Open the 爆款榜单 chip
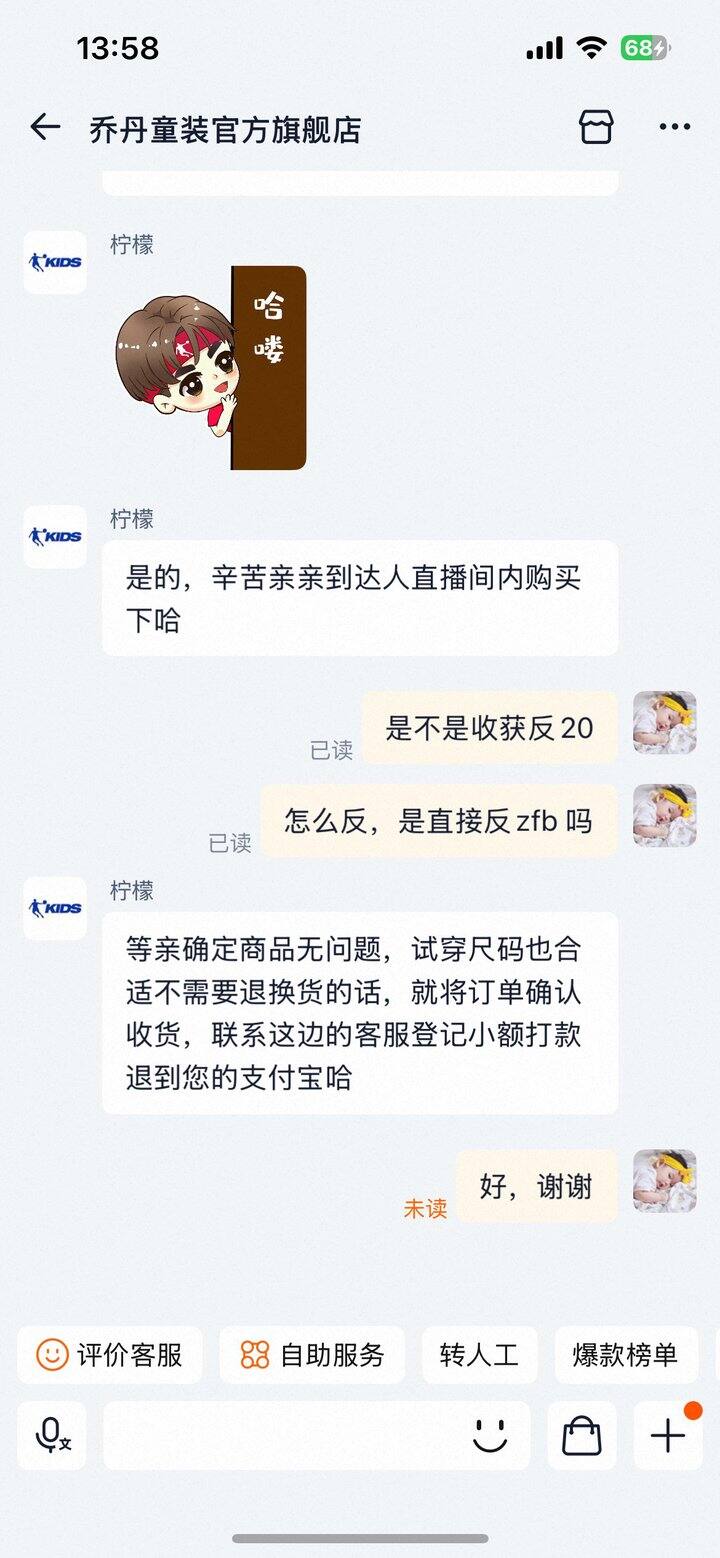 click(x=625, y=1355)
